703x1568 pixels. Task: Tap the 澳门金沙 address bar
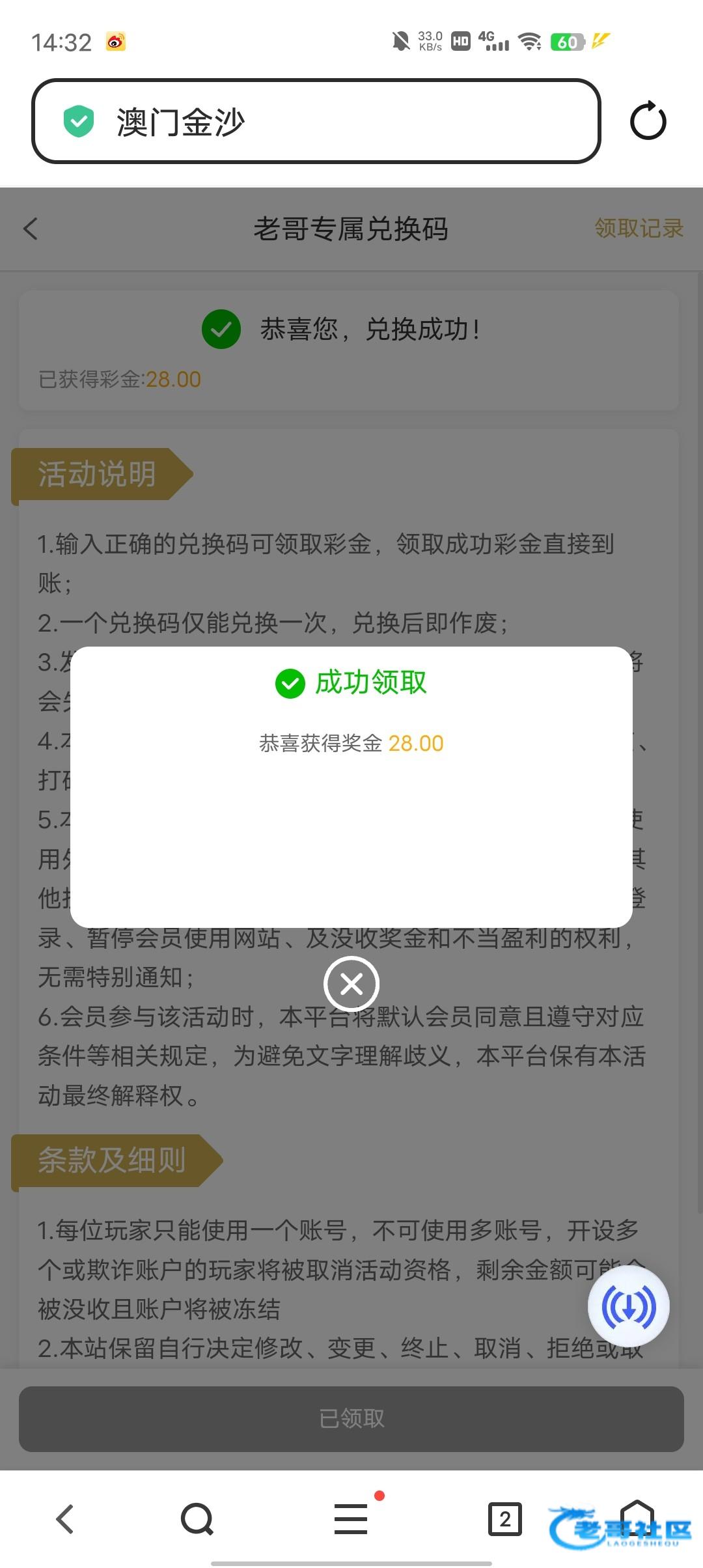(316, 121)
